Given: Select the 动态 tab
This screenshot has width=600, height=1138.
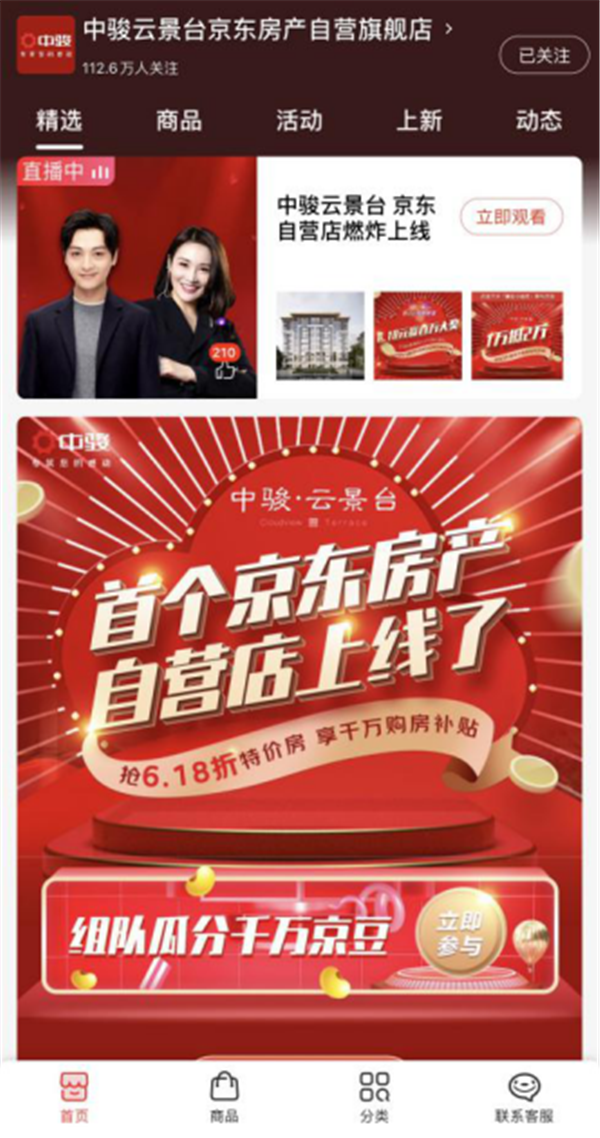Looking at the screenshot, I should [539, 121].
